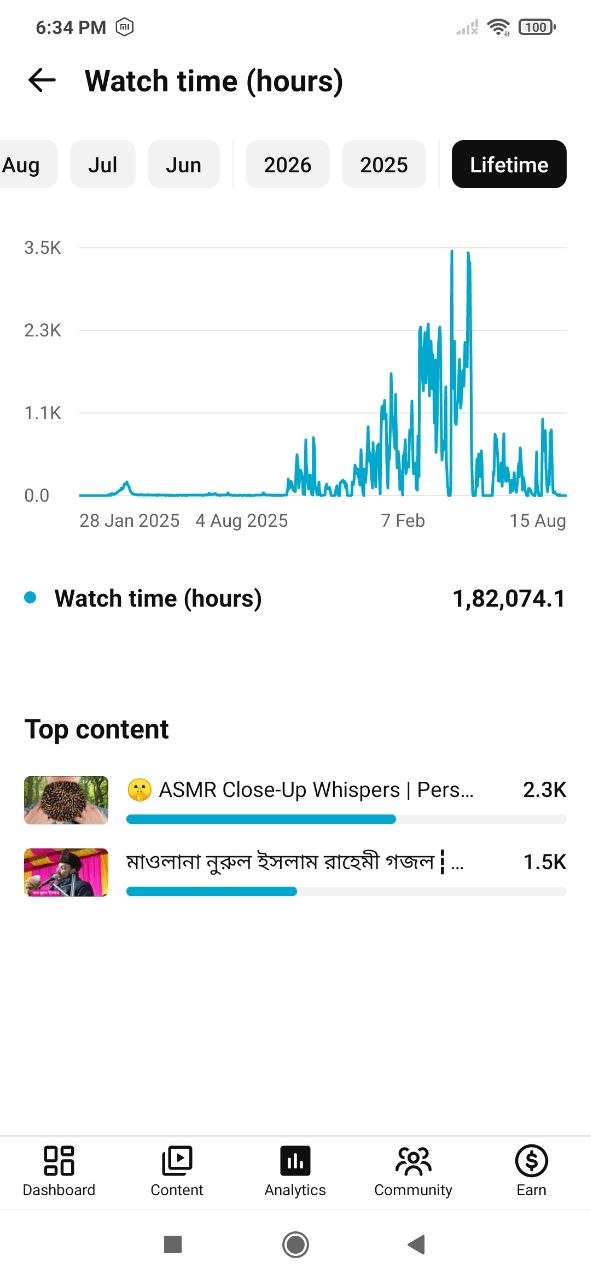This screenshot has width=591, height=1280.
Task: Filter watch time by Jun
Action: coord(184,165)
